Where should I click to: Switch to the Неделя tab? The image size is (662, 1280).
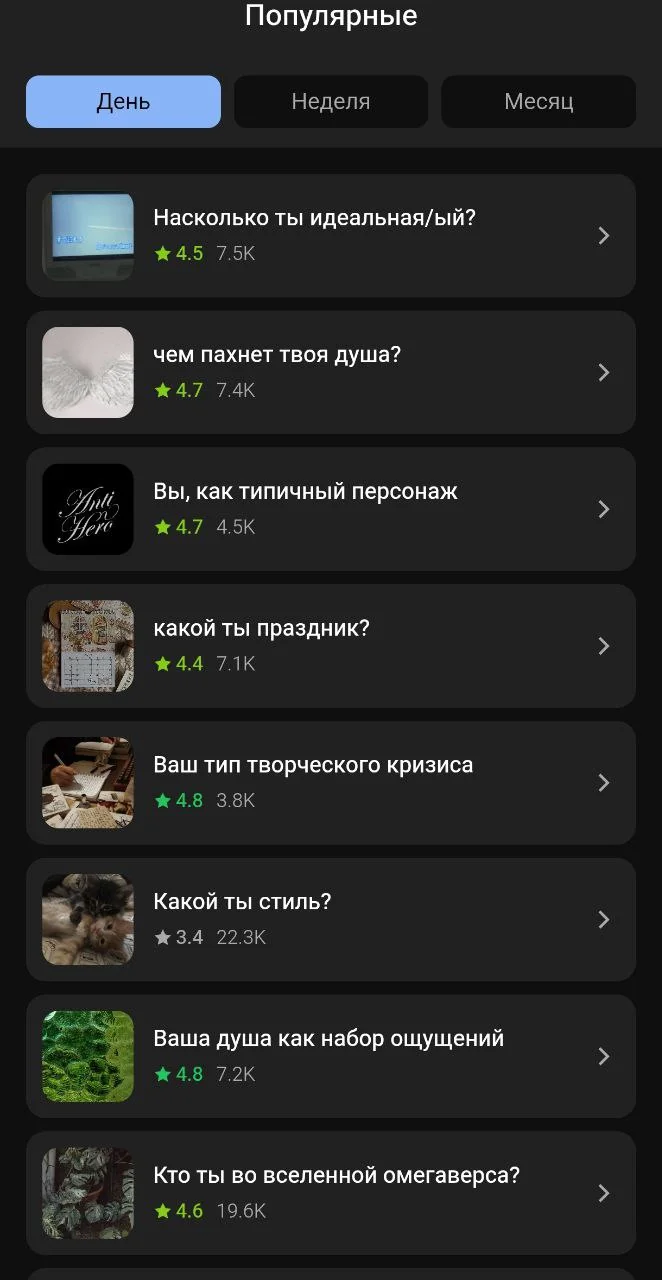pyautogui.click(x=331, y=102)
